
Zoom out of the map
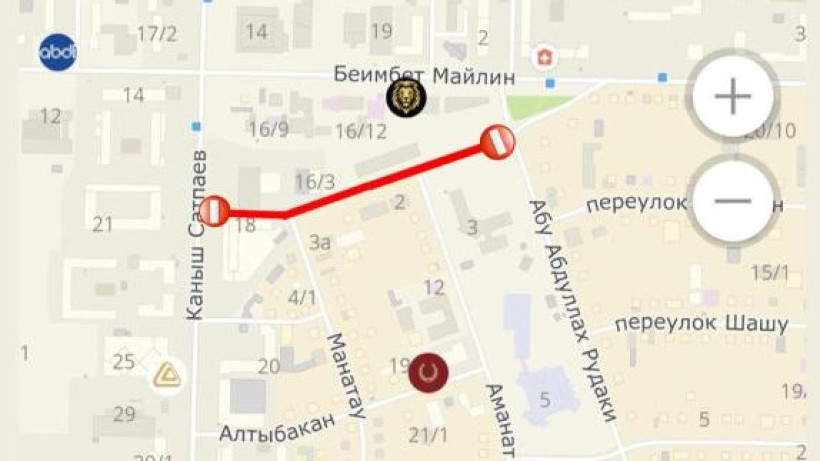coord(734,200)
